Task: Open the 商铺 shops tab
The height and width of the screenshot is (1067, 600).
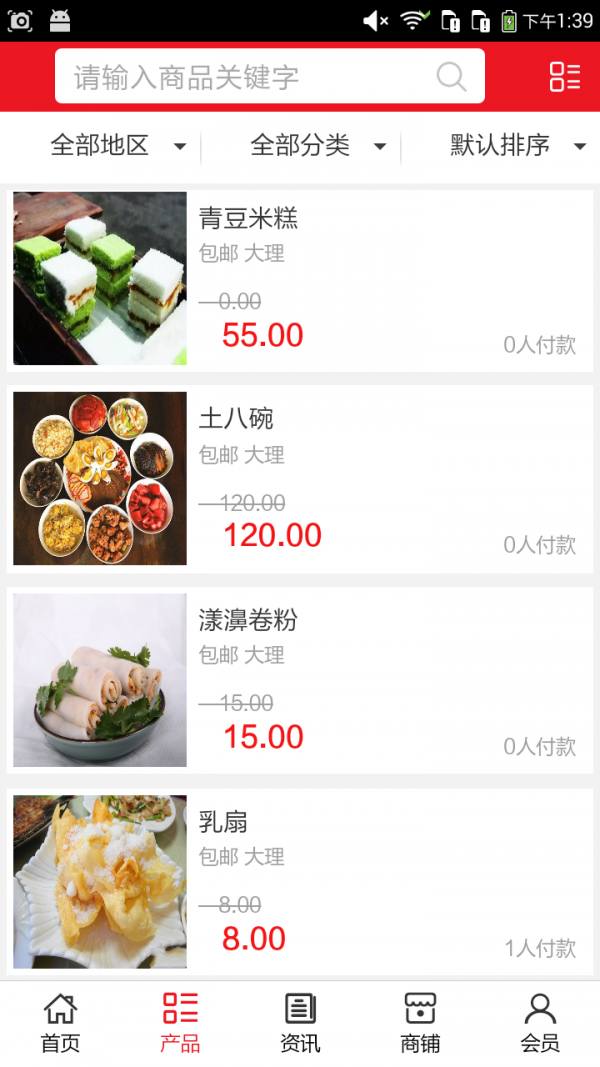Action: coord(420,1023)
